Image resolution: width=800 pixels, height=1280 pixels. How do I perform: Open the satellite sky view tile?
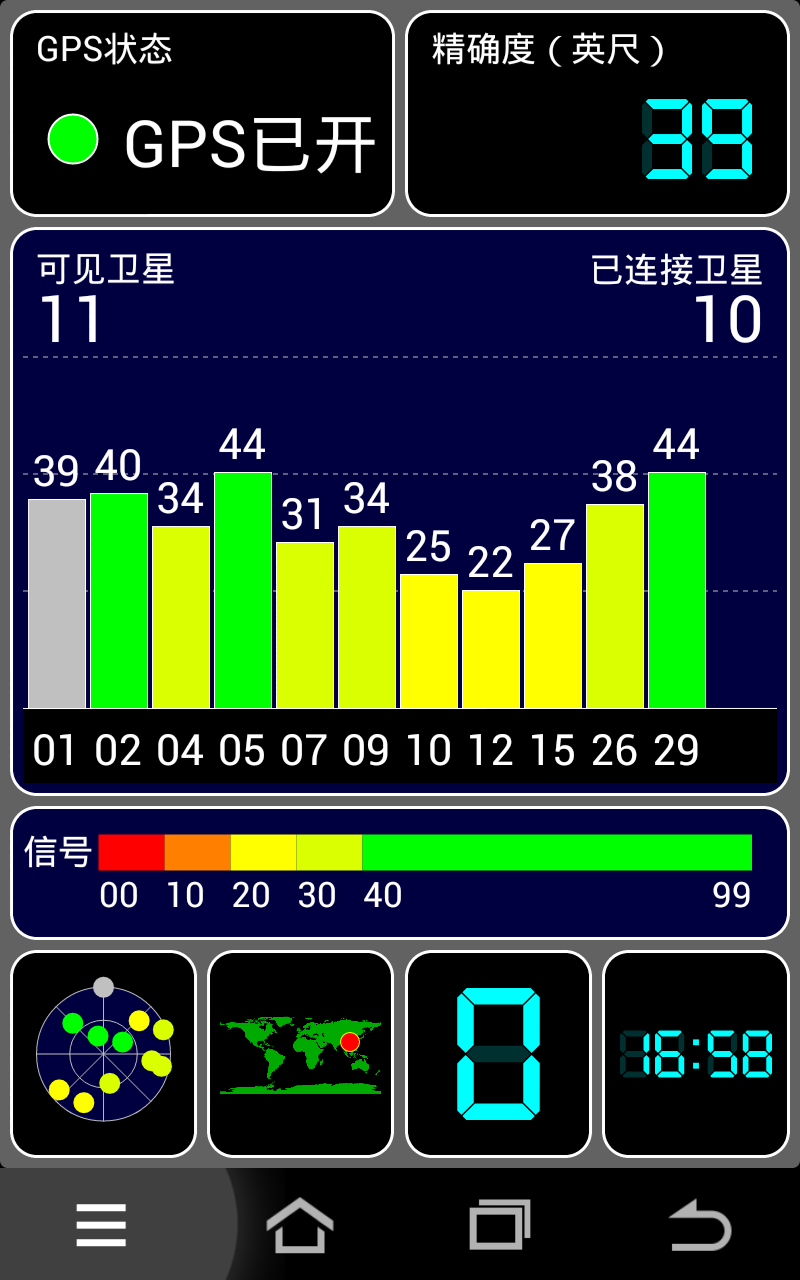click(103, 1053)
